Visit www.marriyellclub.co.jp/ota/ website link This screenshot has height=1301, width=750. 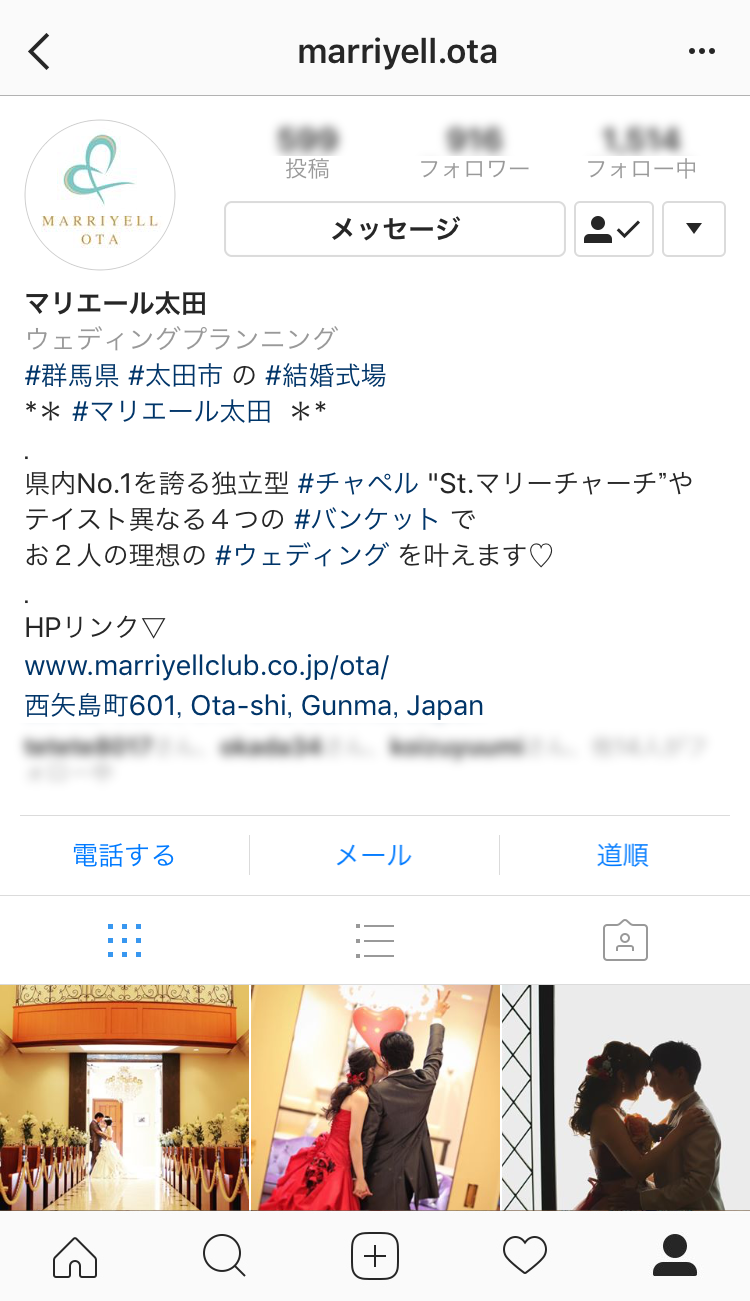point(207,665)
